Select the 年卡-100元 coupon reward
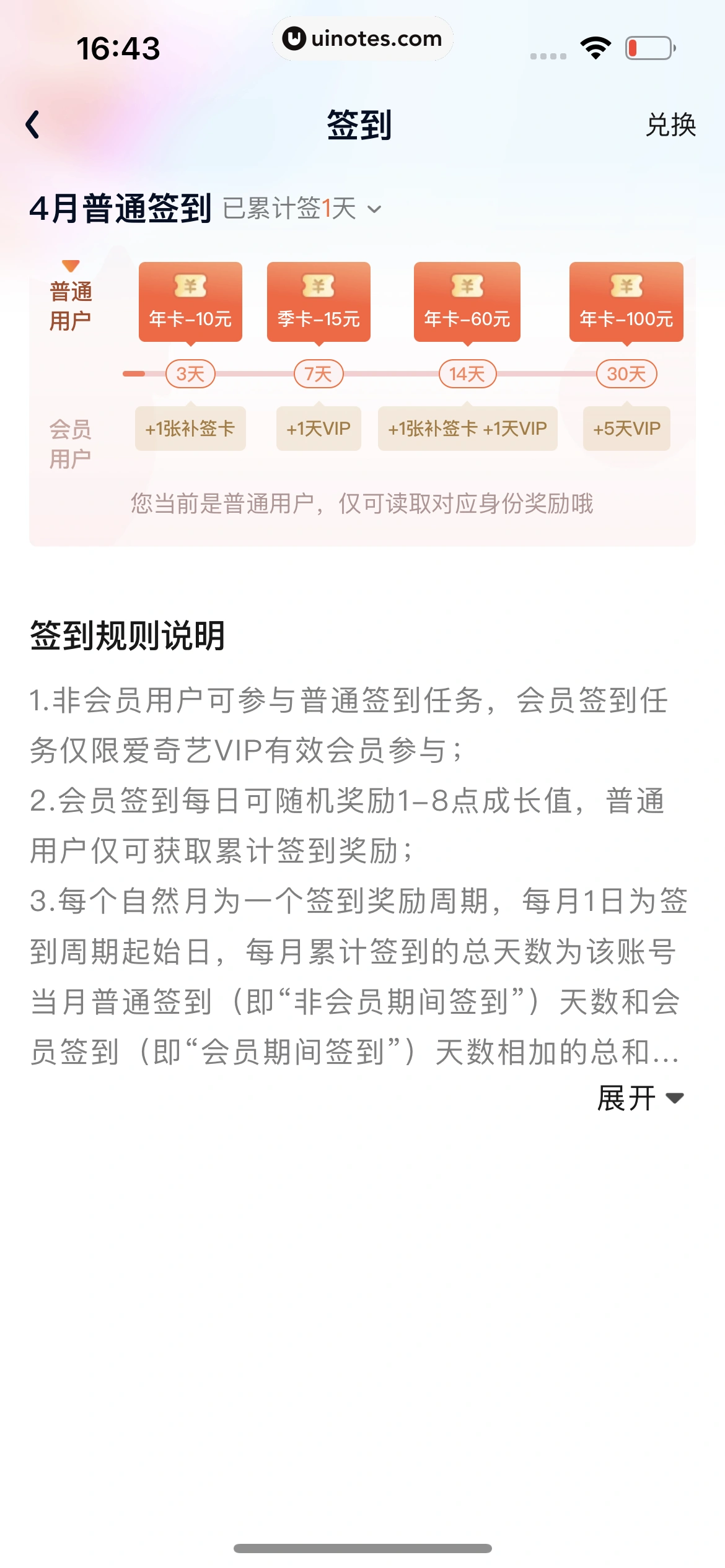Image resolution: width=725 pixels, height=1568 pixels. 626,302
